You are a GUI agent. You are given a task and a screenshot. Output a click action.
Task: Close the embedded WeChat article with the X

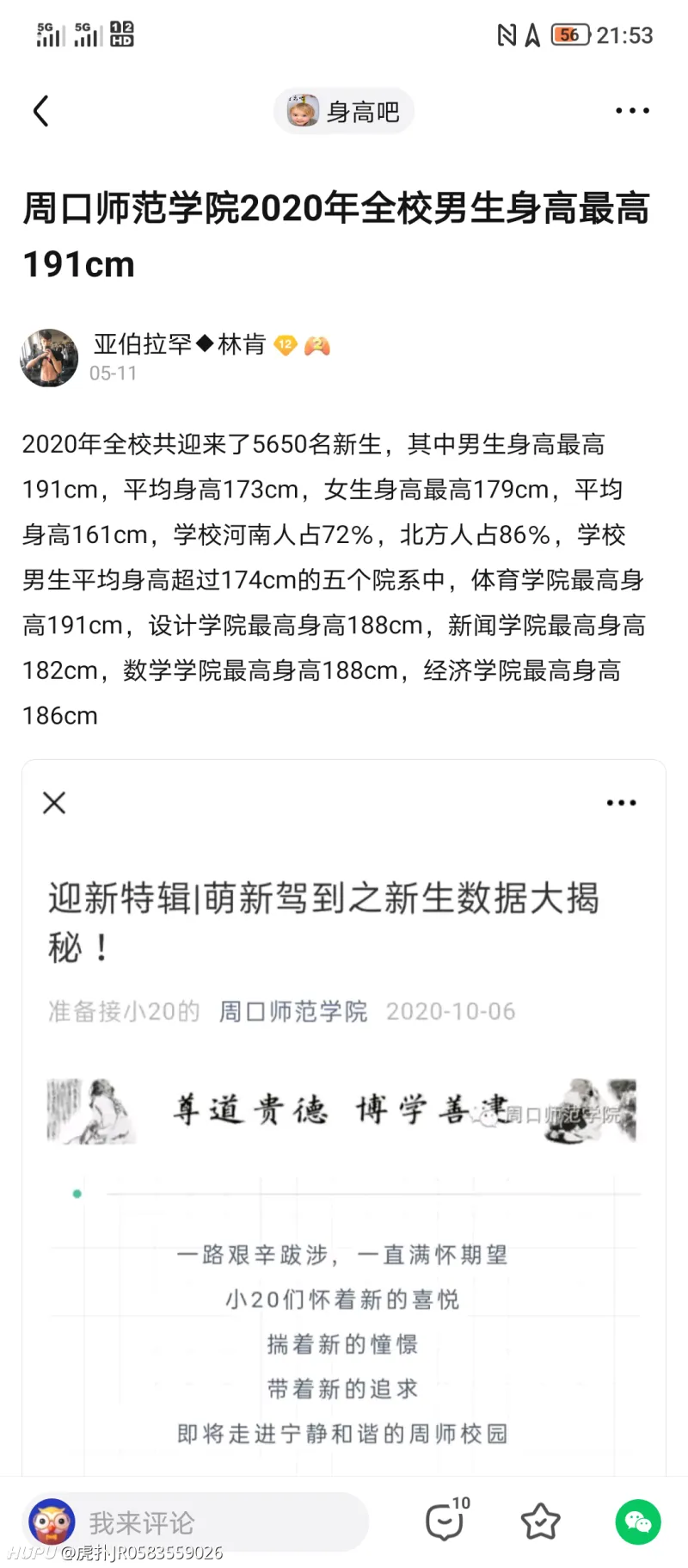pyautogui.click(x=53, y=802)
